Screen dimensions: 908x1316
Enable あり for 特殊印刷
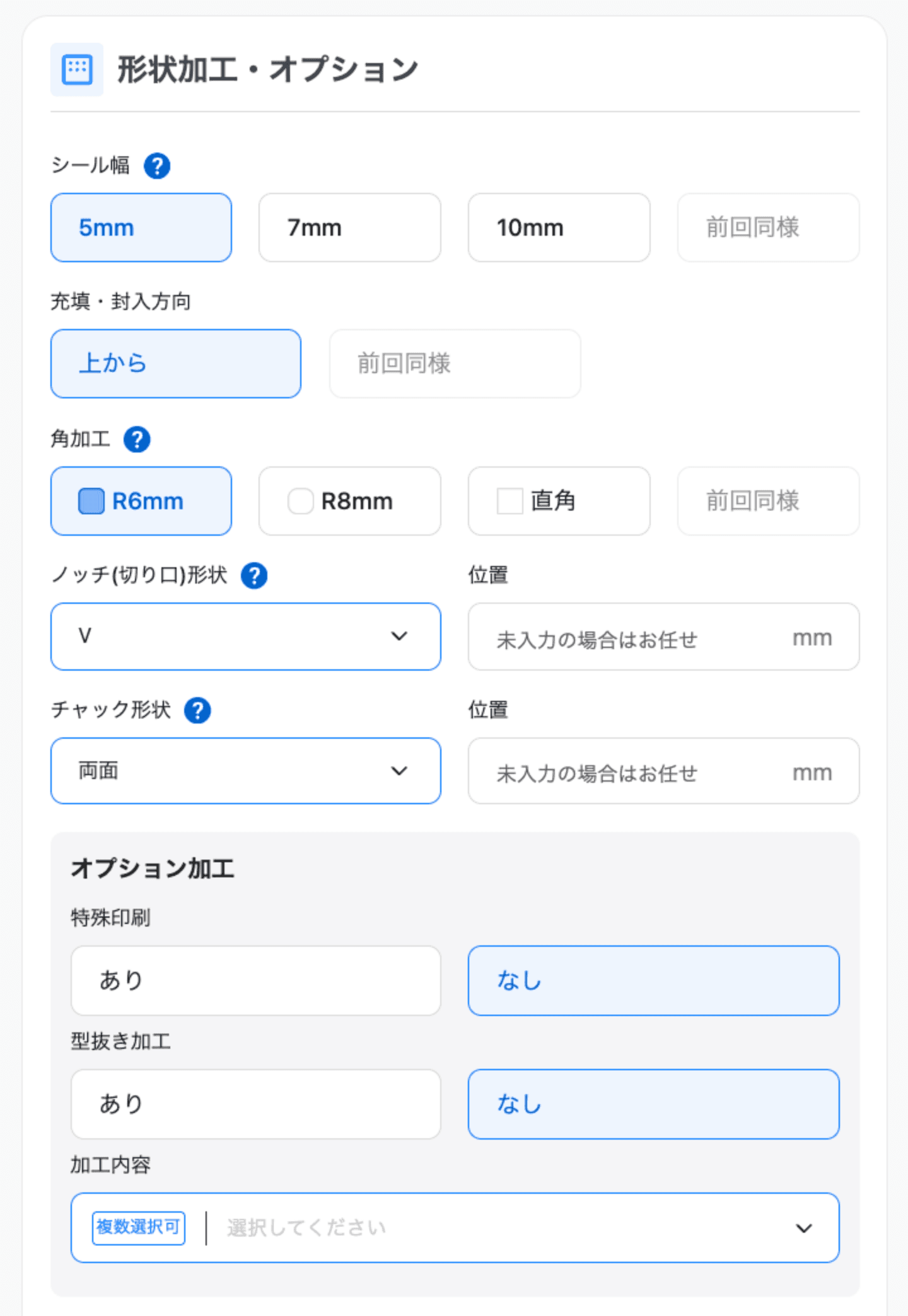coord(257,981)
